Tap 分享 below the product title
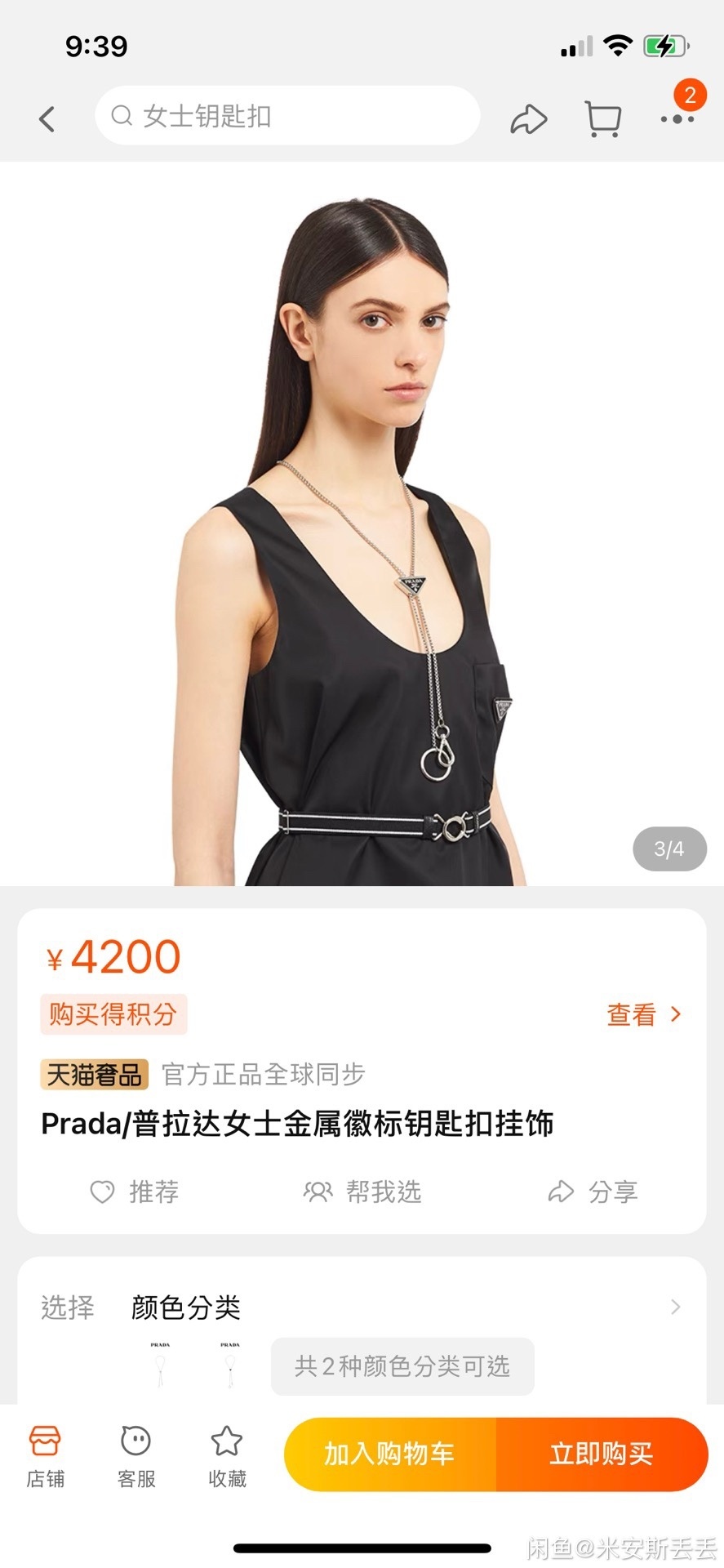This screenshot has height=1568, width=724. (593, 1192)
